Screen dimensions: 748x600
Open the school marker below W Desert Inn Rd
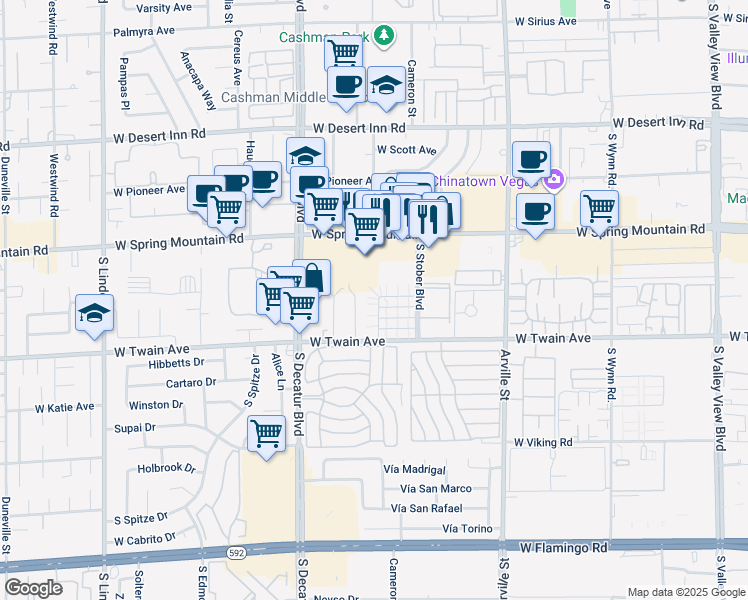coord(306,155)
